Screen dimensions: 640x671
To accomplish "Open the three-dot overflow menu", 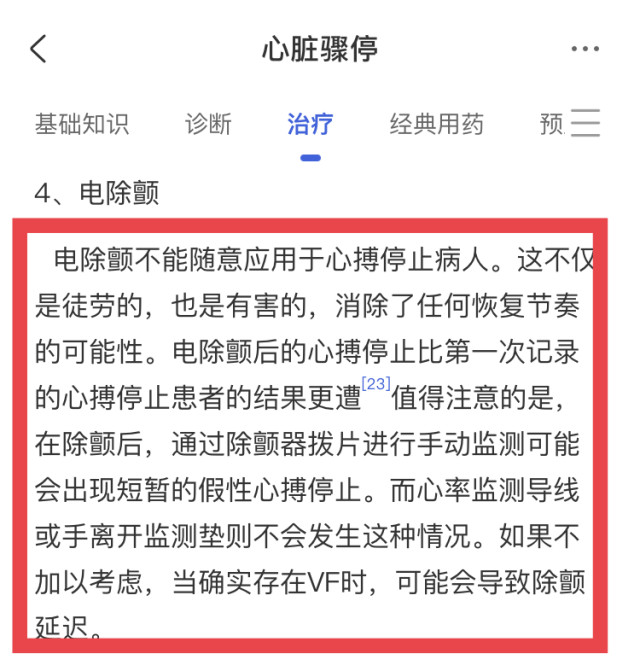I will tap(585, 49).
